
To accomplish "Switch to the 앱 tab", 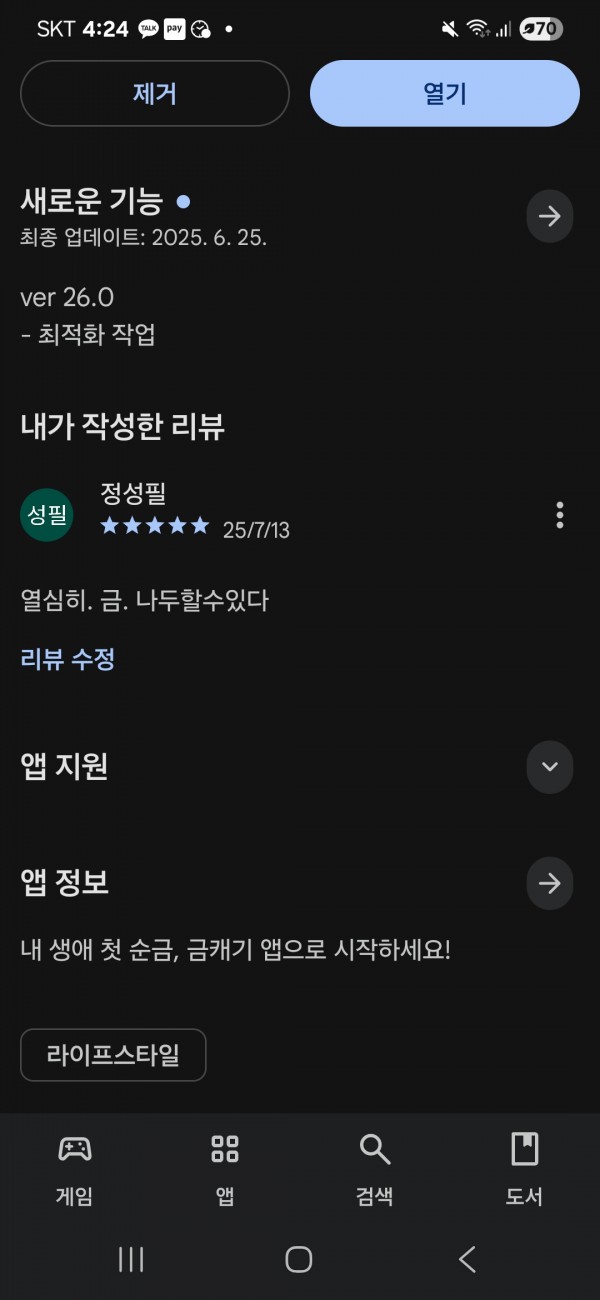I will pos(225,1170).
